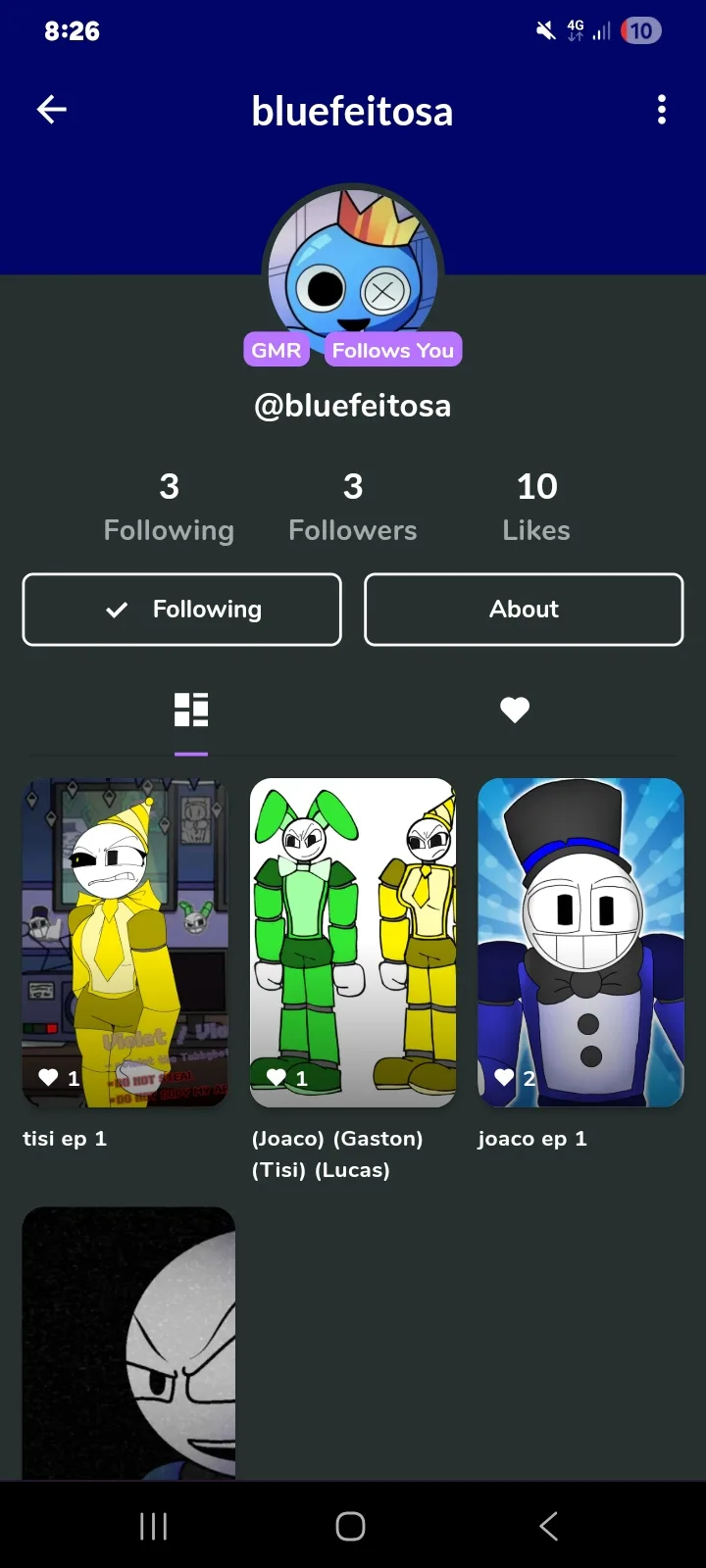Open the black-and-white angry face post

point(128,1343)
